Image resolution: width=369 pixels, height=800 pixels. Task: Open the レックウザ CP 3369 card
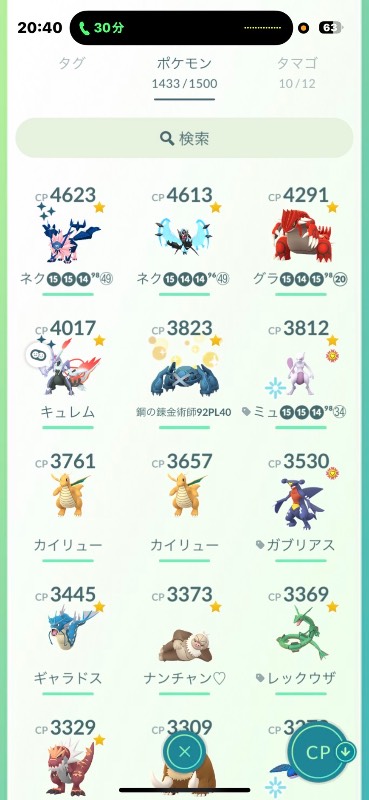point(301,639)
